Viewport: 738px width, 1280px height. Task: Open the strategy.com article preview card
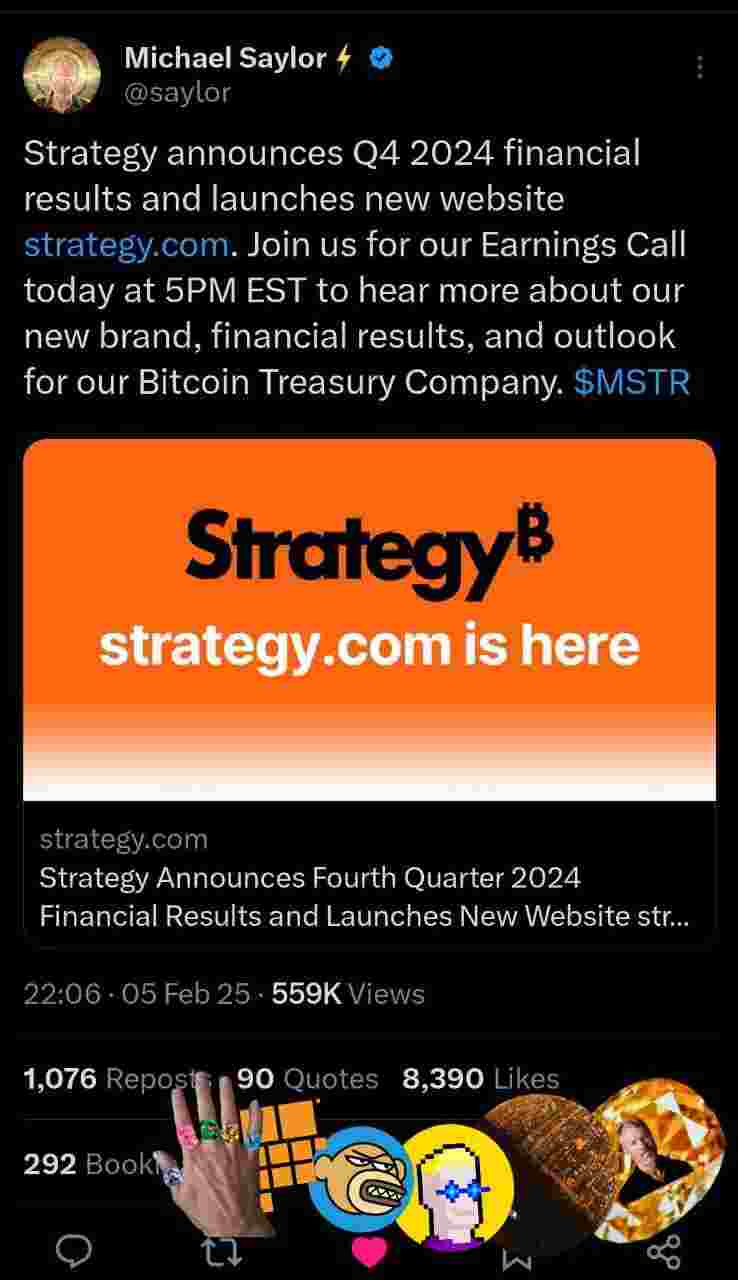pos(369,690)
